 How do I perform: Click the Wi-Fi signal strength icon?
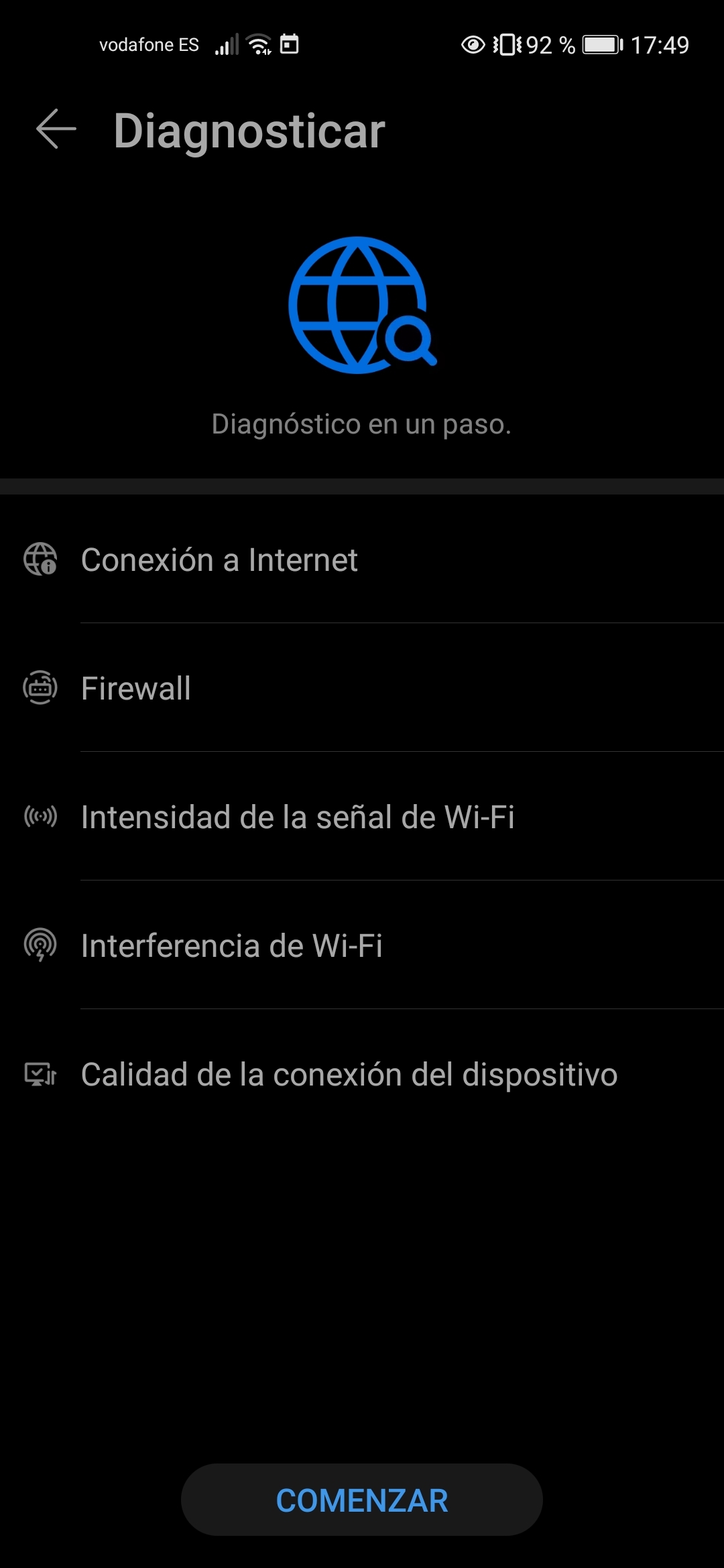click(x=40, y=817)
